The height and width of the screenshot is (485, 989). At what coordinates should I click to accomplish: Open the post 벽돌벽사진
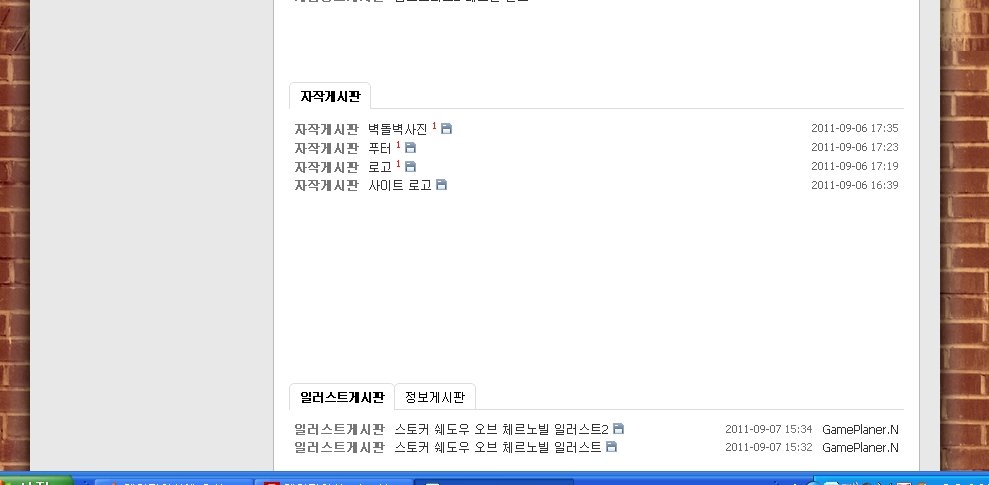pos(397,129)
